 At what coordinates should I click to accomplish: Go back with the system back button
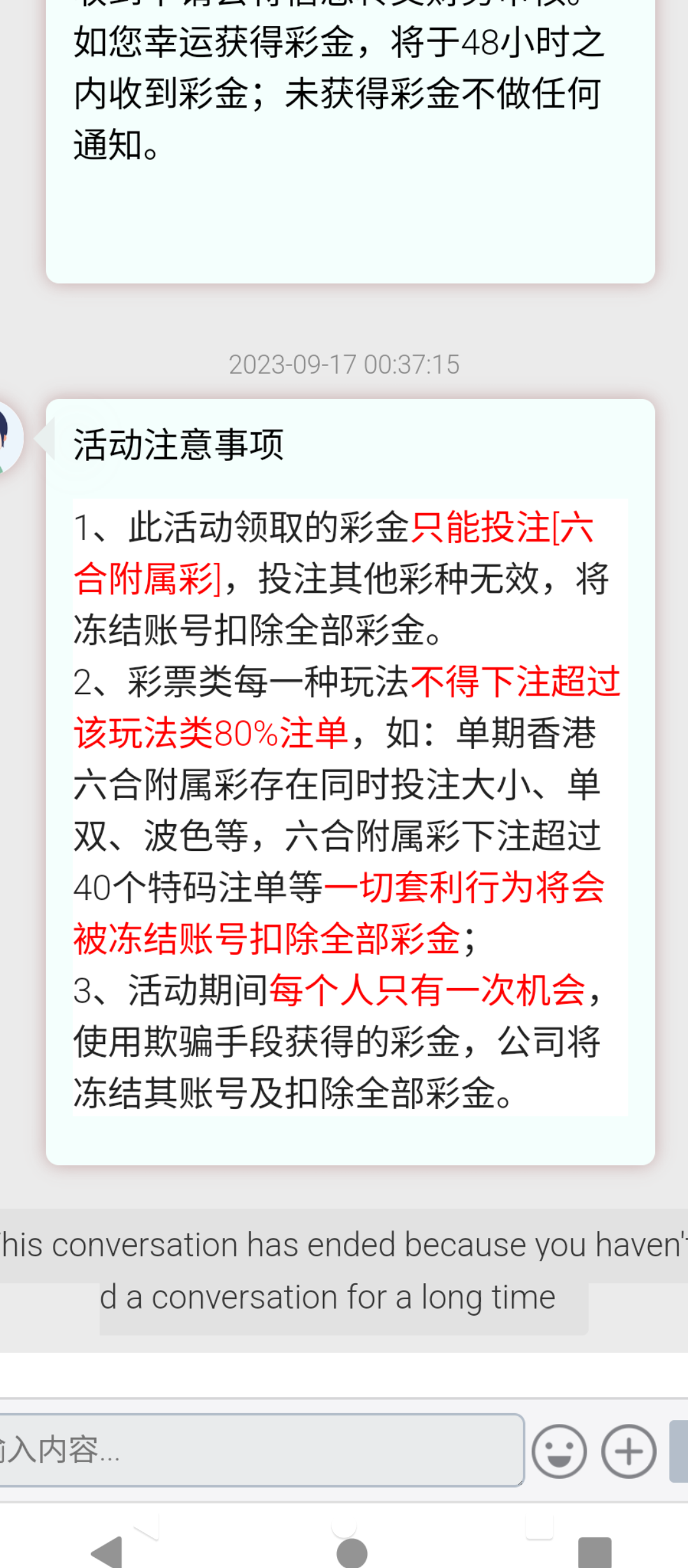click(x=107, y=1553)
